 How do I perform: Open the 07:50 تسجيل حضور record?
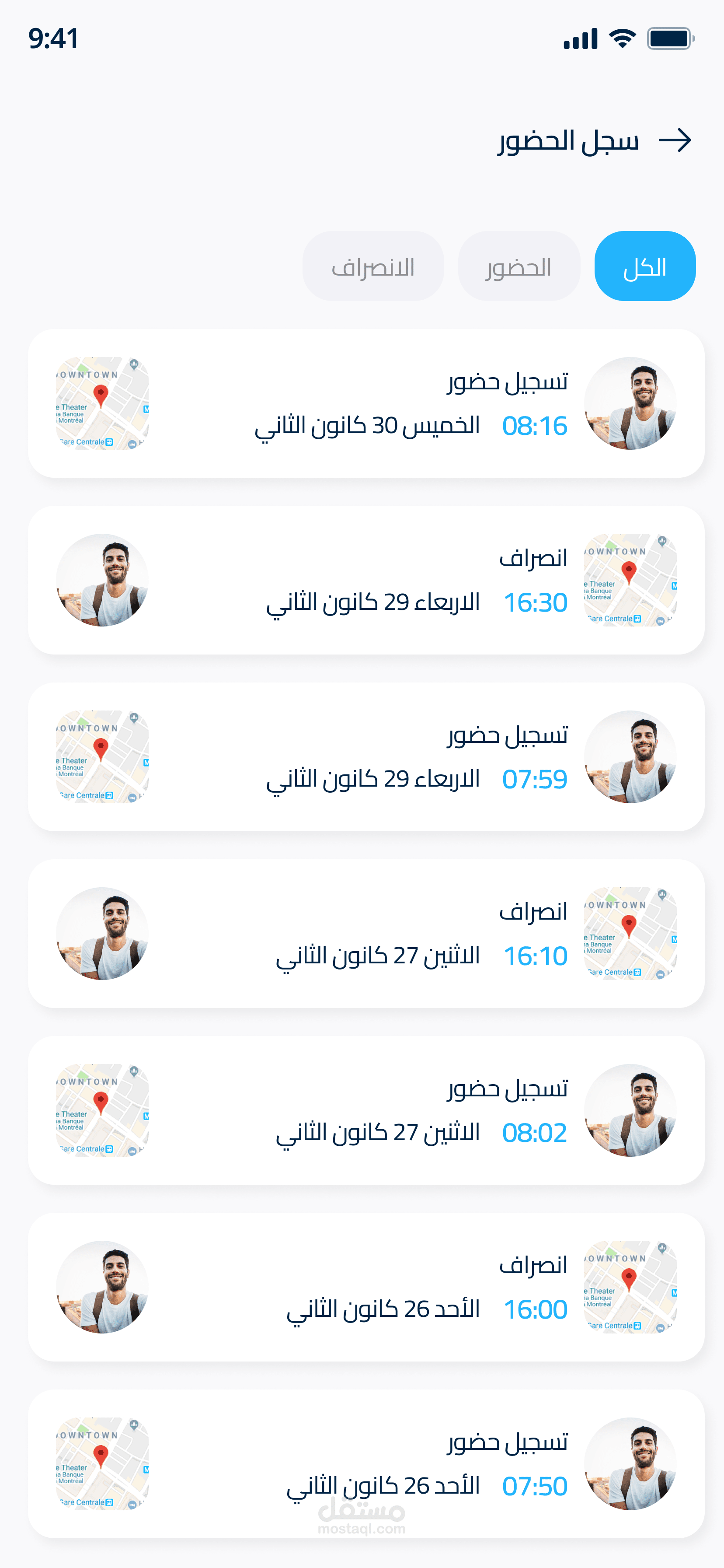(x=366, y=1464)
